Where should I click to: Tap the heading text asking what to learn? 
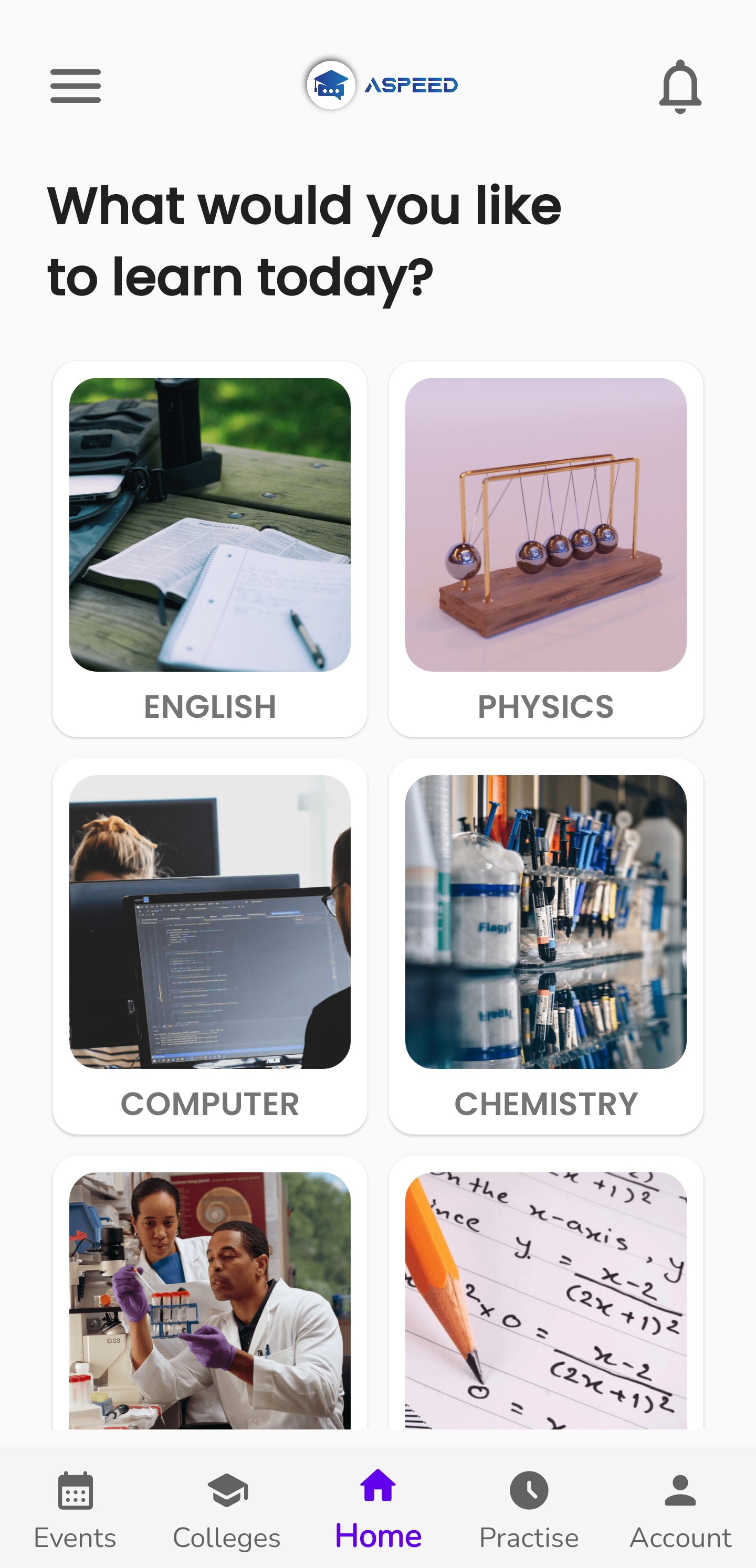pos(304,237)
